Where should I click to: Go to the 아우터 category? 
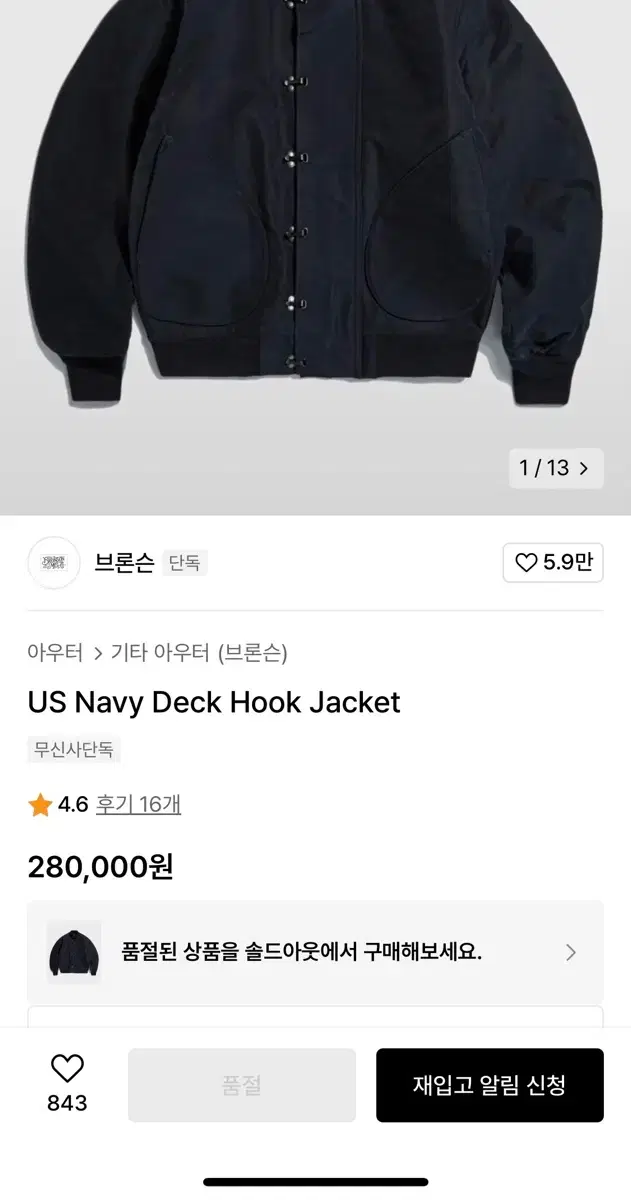click(x=55, y=653)
